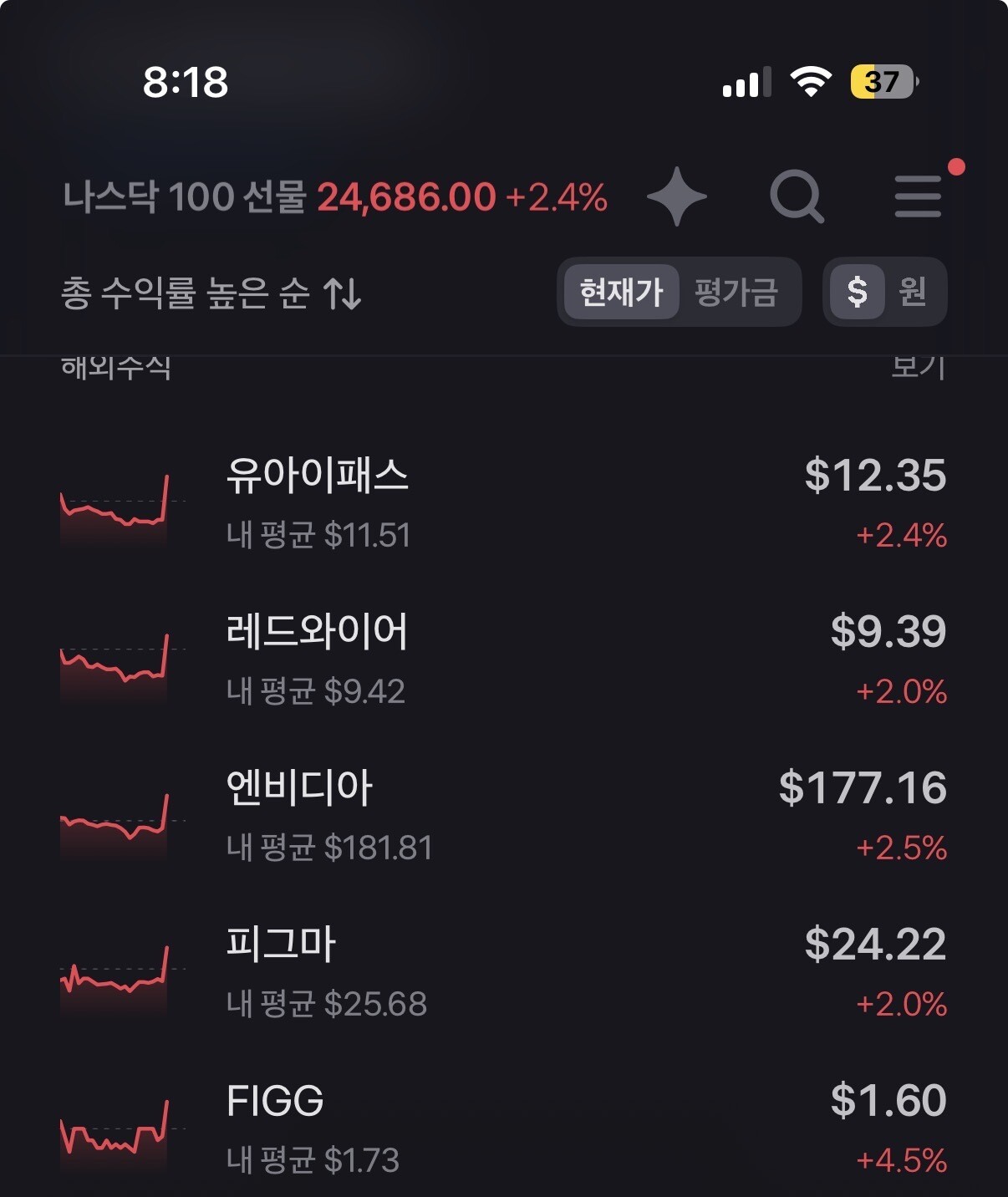This screenshot has height=1197, width=1008.
Task: Open the 나스닥 100 선물 index ticker
Action: click(334, 198)
